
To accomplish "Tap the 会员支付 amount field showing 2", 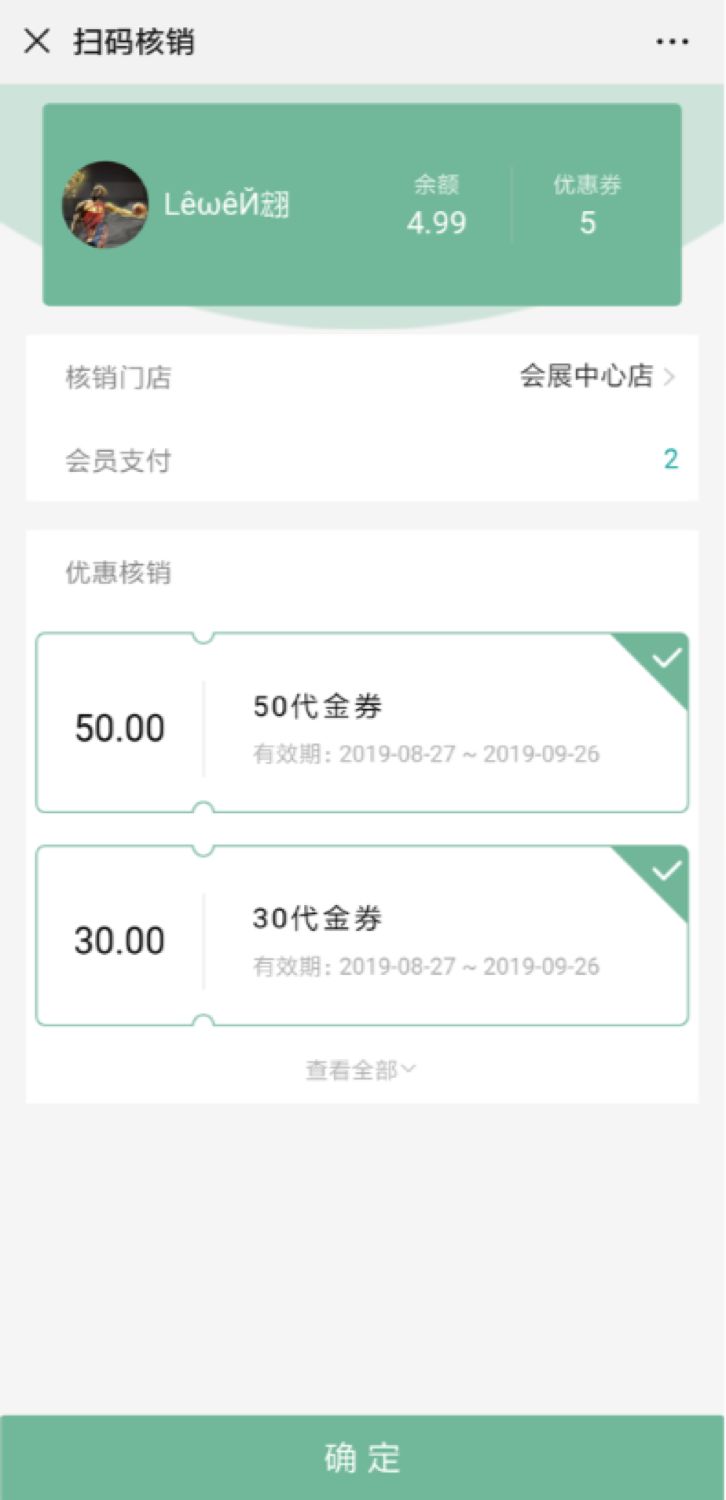I will [x=669, y=460].
